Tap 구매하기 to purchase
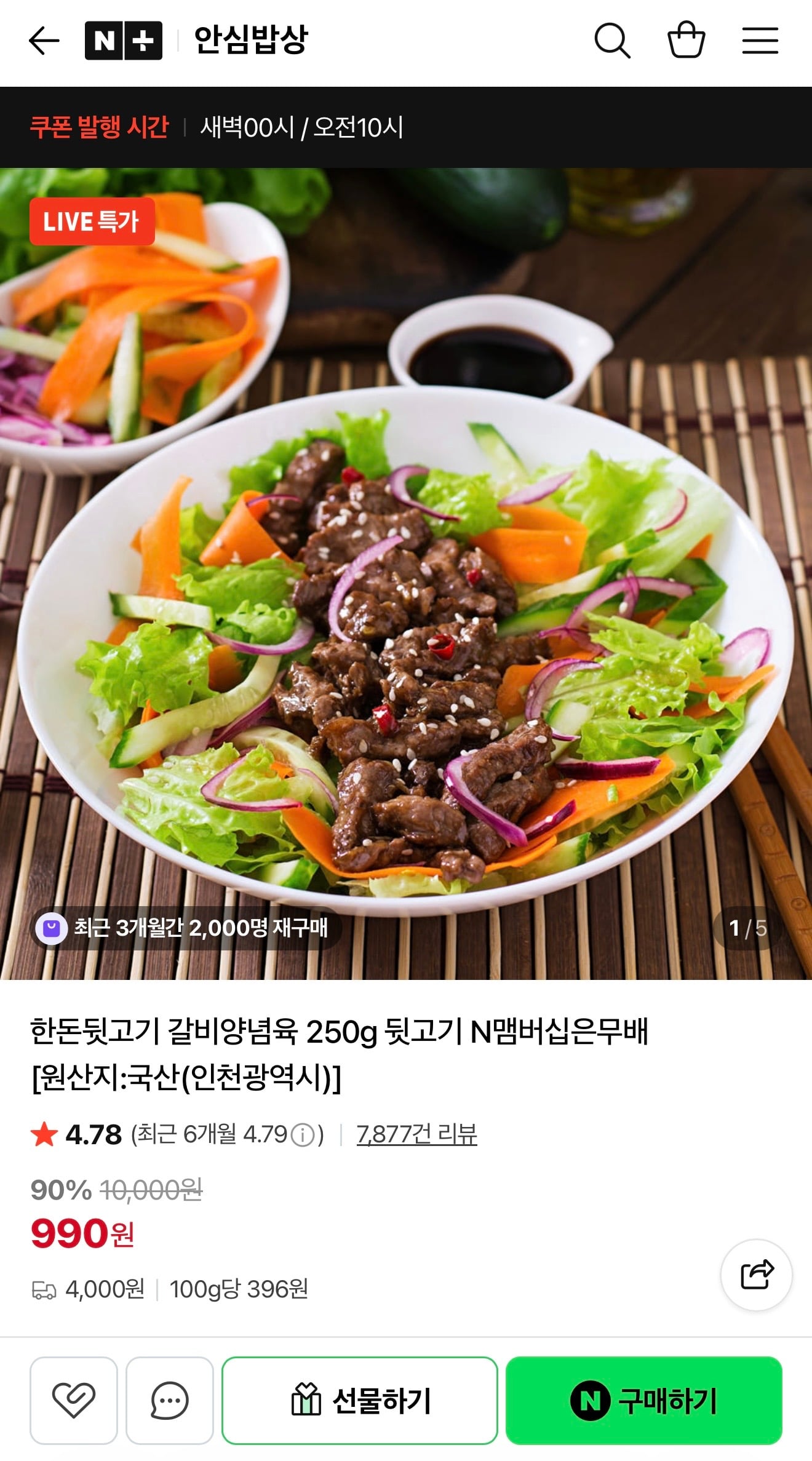 pos(644,1400)
